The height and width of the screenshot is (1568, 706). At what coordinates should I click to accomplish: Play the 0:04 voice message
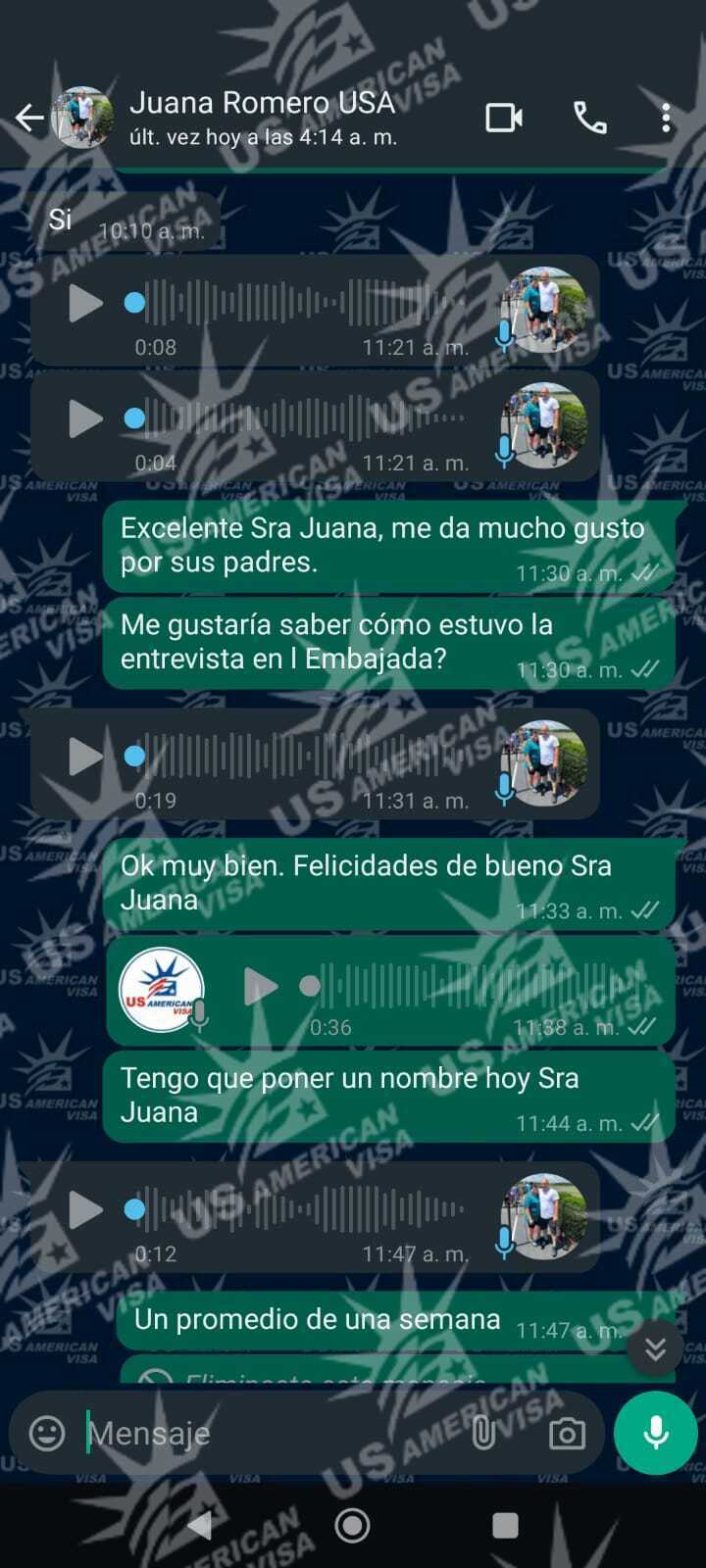pyautogui.click(x=85, y=419)
